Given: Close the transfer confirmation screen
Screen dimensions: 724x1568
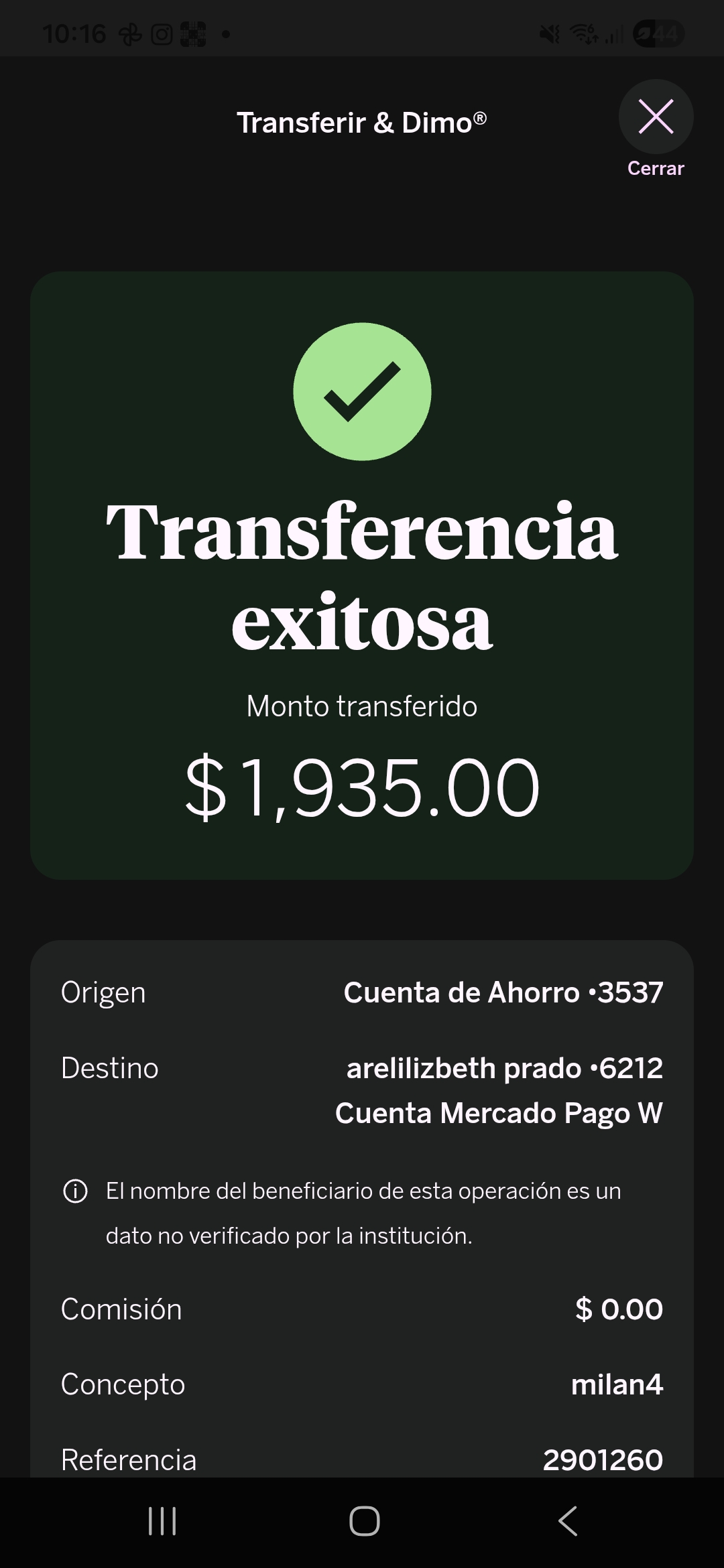Looking at the screenshot, I should pyautogui.click(x=655, y=117).
